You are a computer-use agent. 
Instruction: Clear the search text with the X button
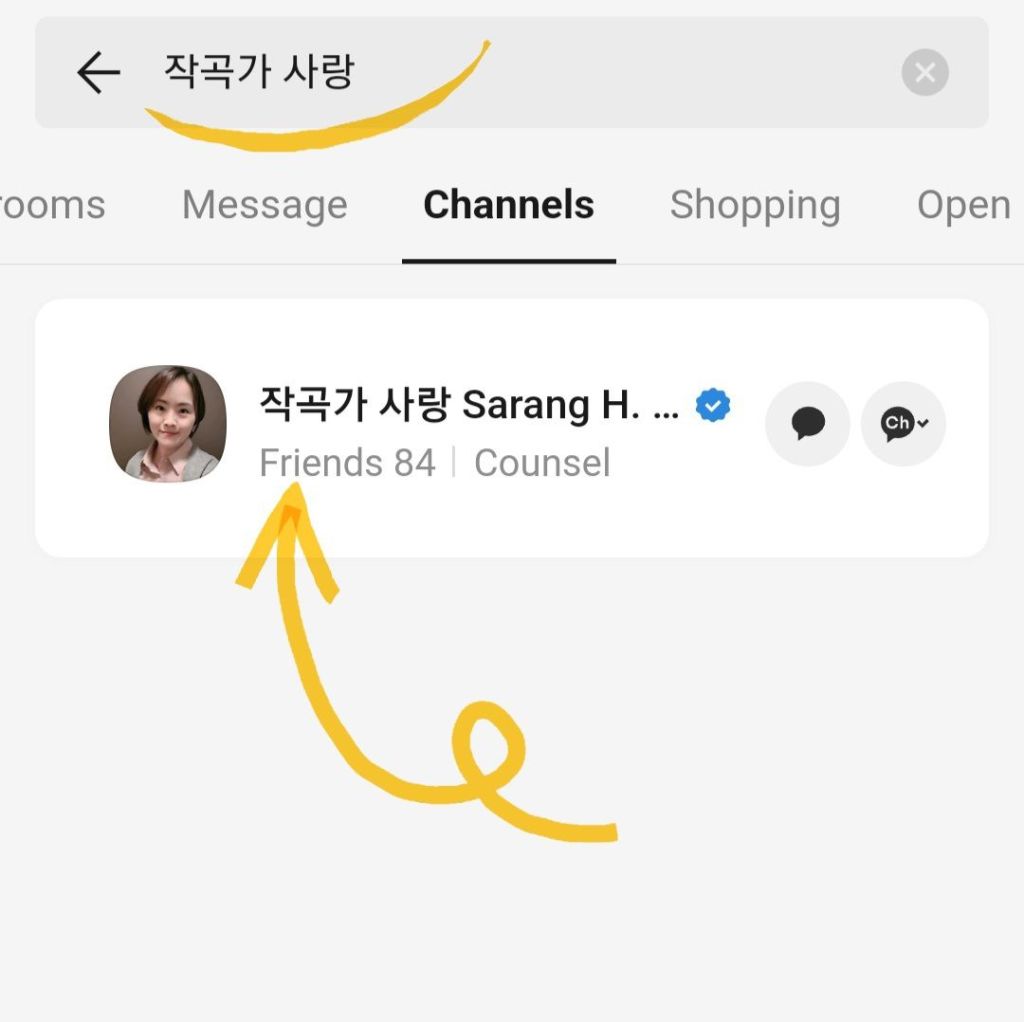(925, 73)
